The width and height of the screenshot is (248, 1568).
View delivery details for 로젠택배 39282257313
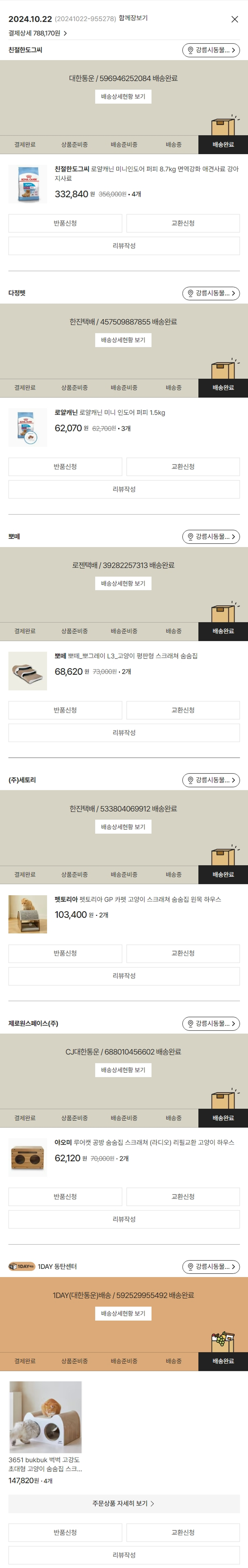point(123,584)
